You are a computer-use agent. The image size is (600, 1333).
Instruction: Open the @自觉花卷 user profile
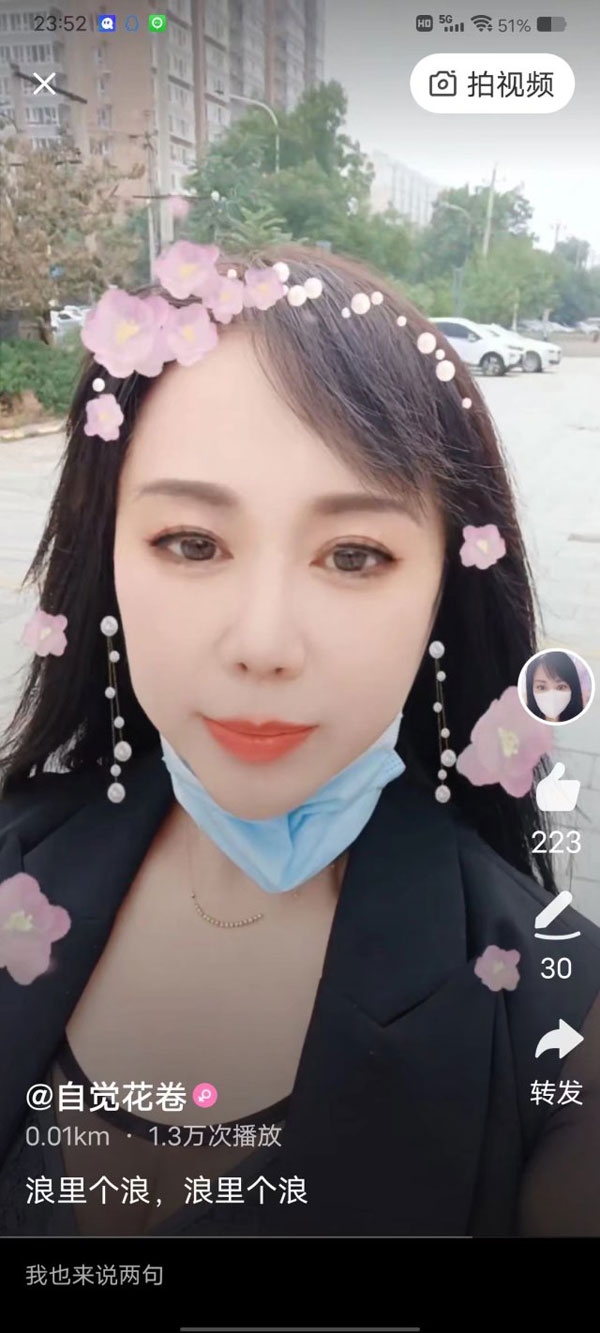point(107,1097)
